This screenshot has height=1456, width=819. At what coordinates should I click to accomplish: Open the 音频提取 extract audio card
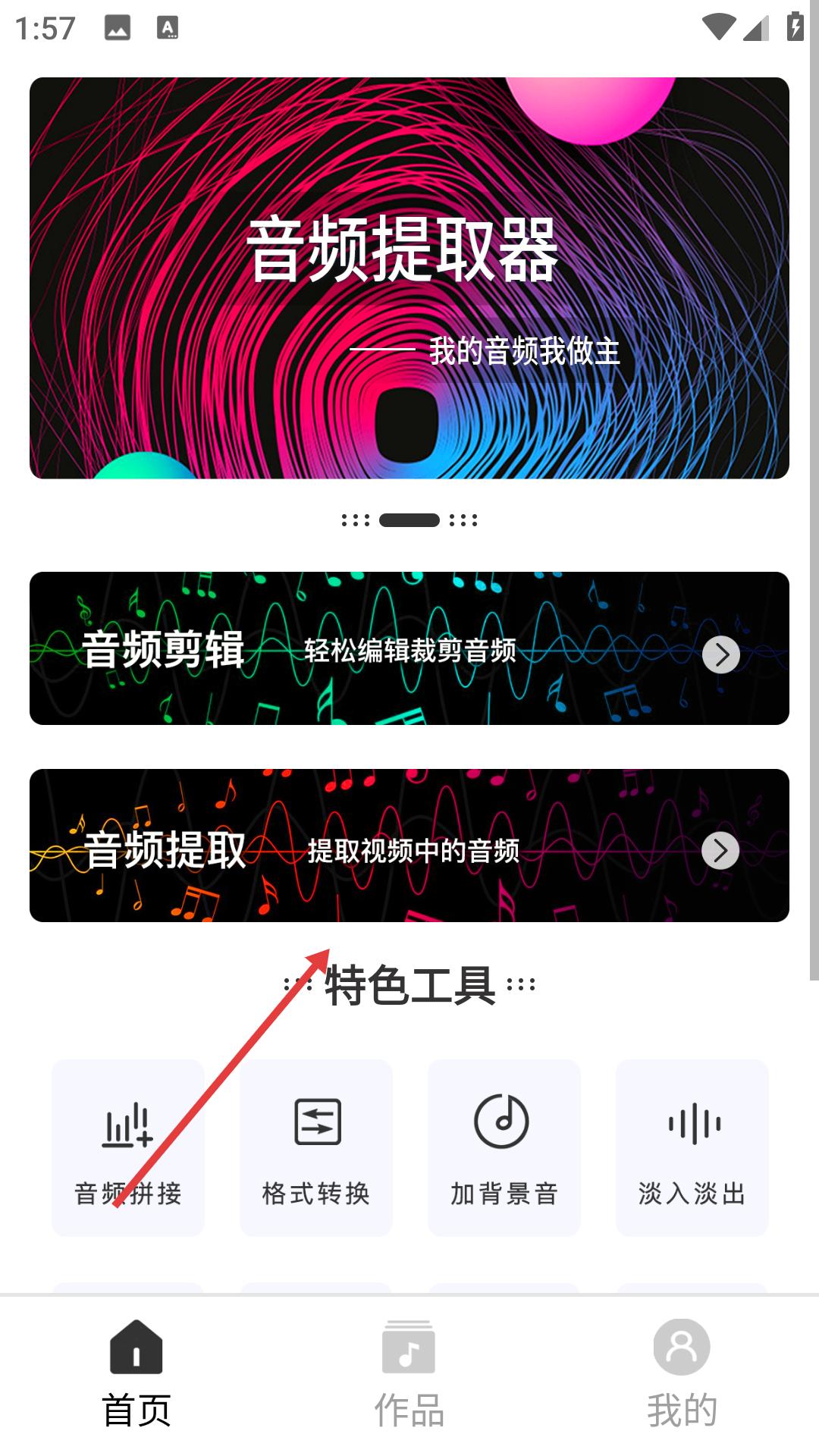pyautogui.click(x=409, y=846)
